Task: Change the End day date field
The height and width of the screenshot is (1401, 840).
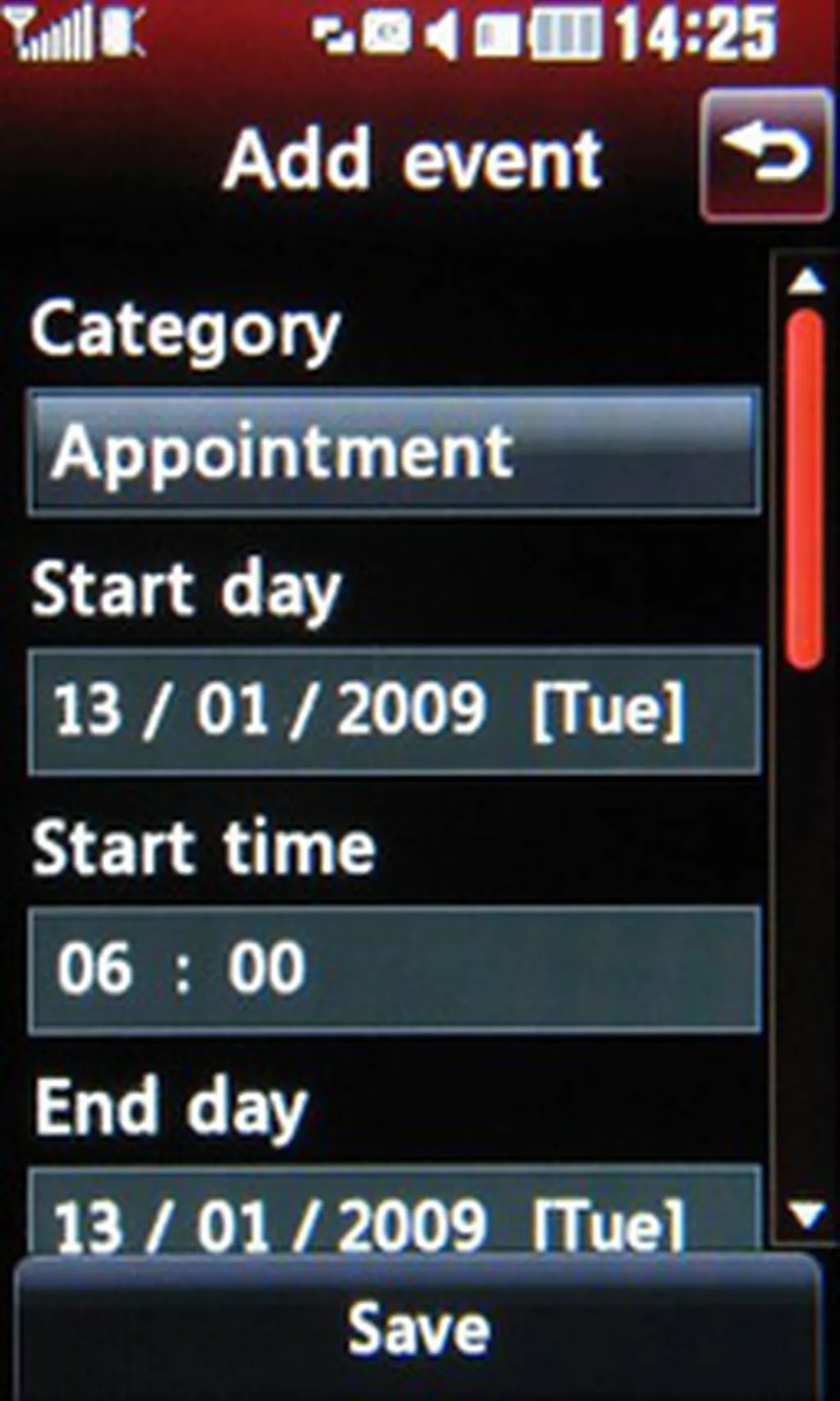Action: click(x=394, y=1215)
